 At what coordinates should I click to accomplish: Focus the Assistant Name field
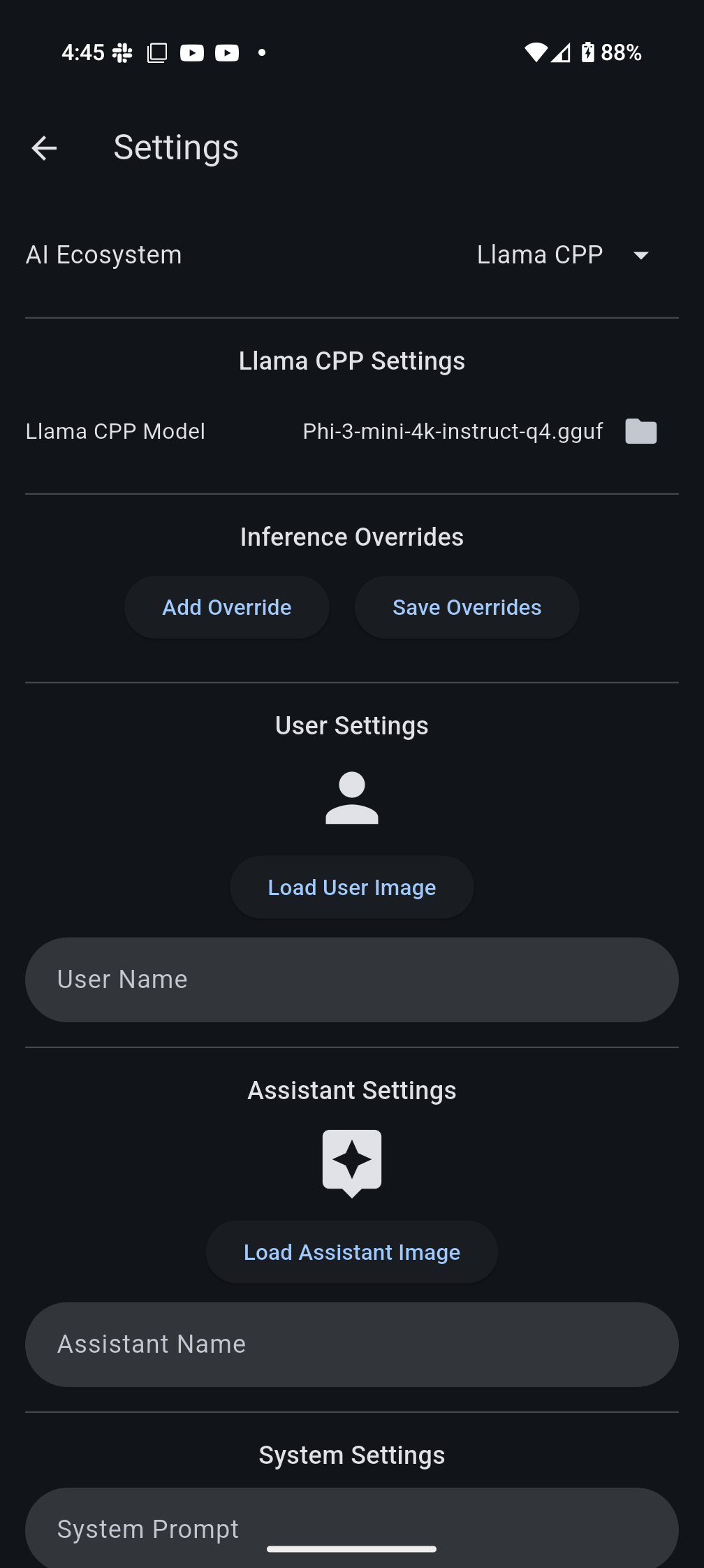tap(351, 1344)
